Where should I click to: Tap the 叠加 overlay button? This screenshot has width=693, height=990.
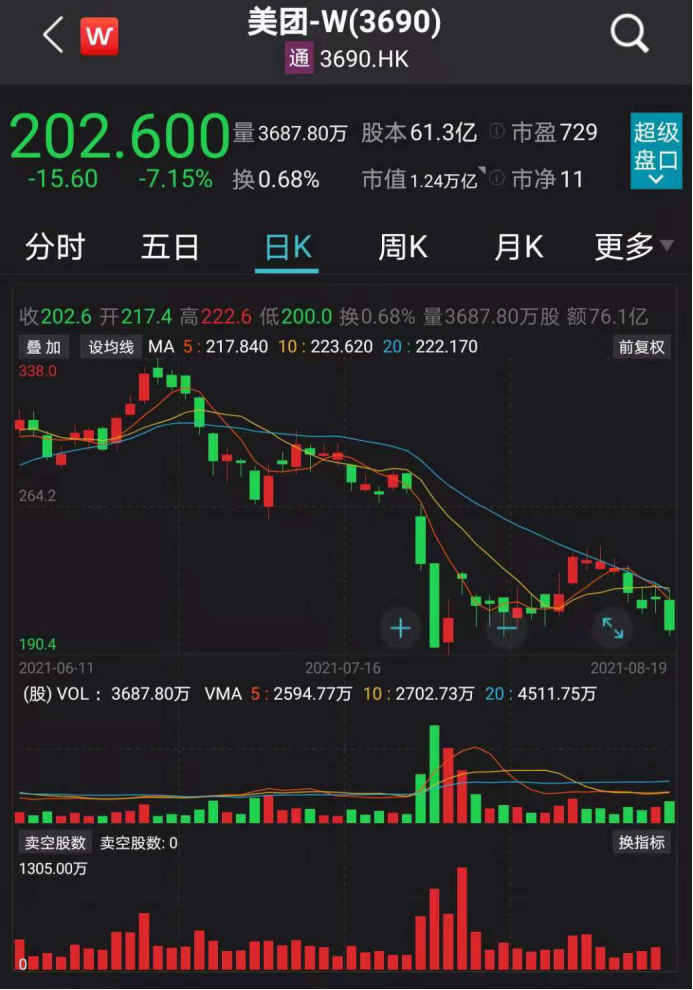tap(43, 347)
